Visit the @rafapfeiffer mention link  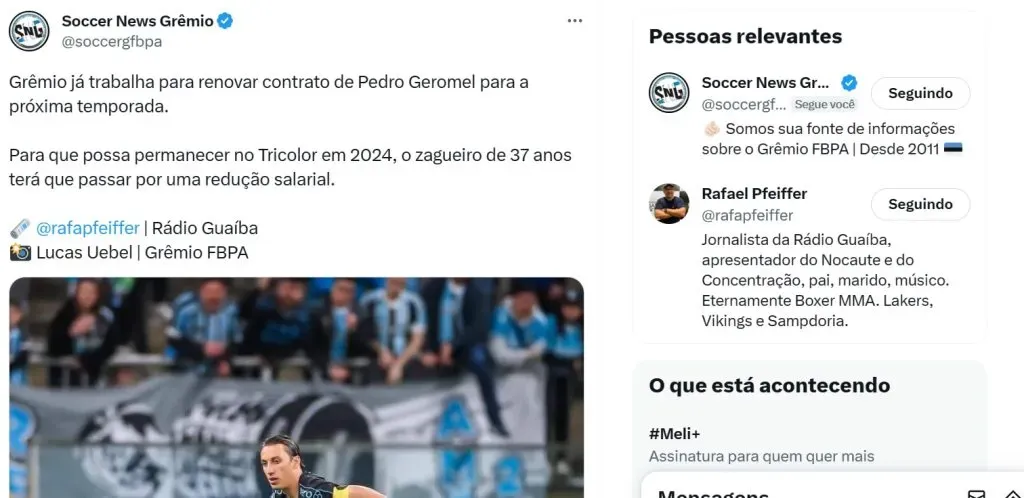88,228
